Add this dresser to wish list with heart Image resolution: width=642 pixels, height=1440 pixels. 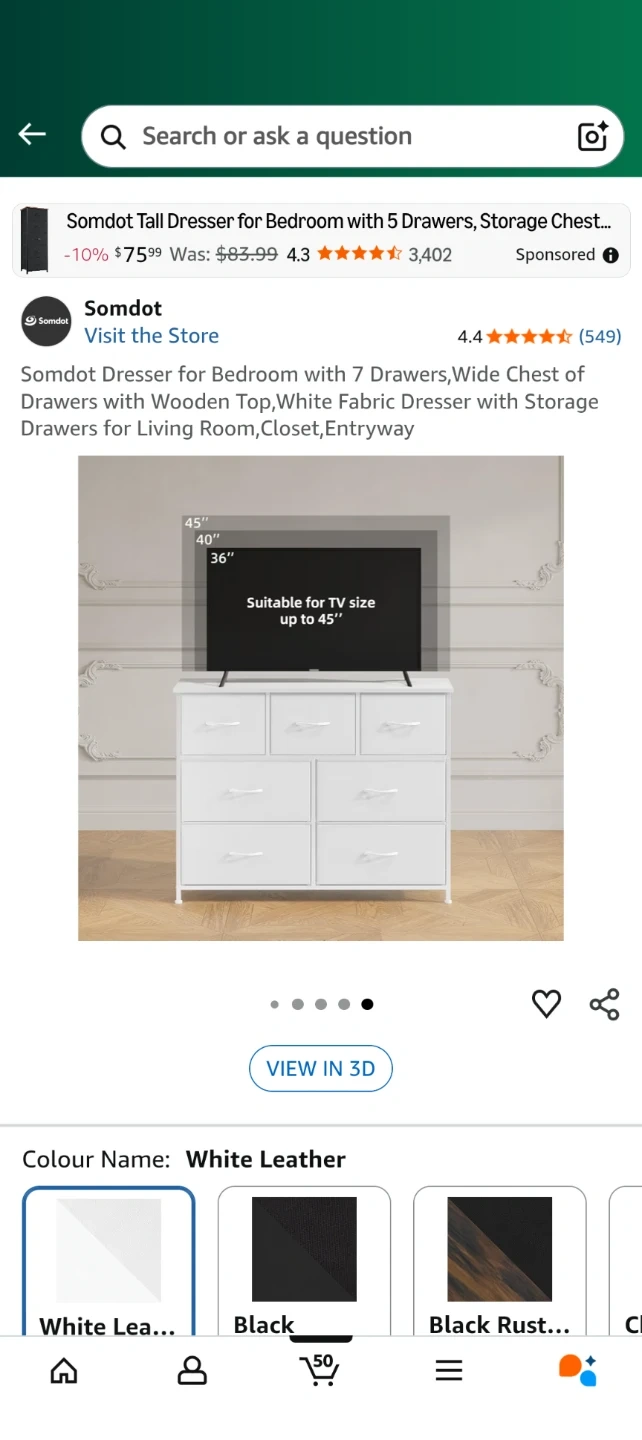(546, 1003)
